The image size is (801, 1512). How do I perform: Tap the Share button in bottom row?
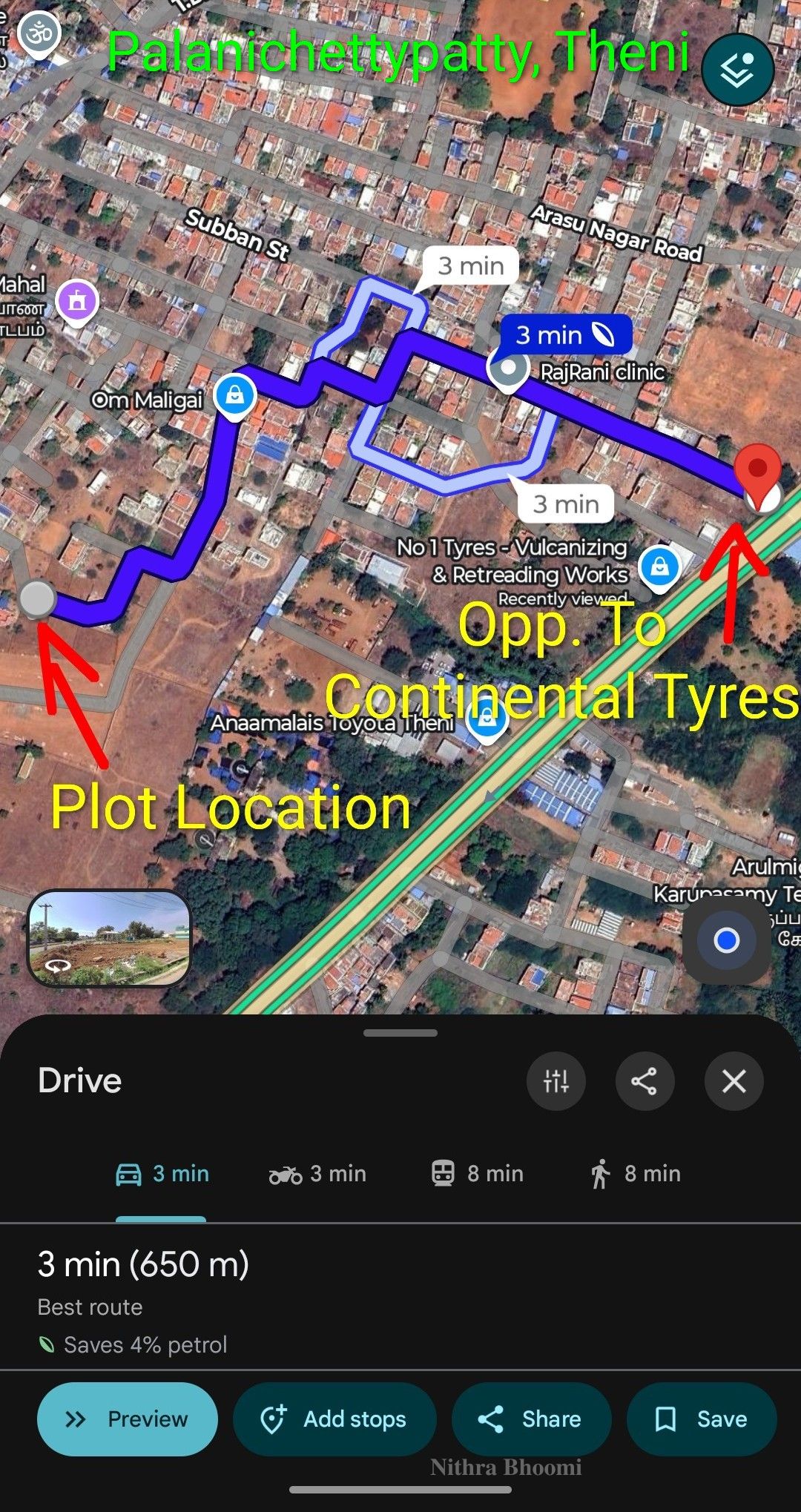tap(532, 1419)
